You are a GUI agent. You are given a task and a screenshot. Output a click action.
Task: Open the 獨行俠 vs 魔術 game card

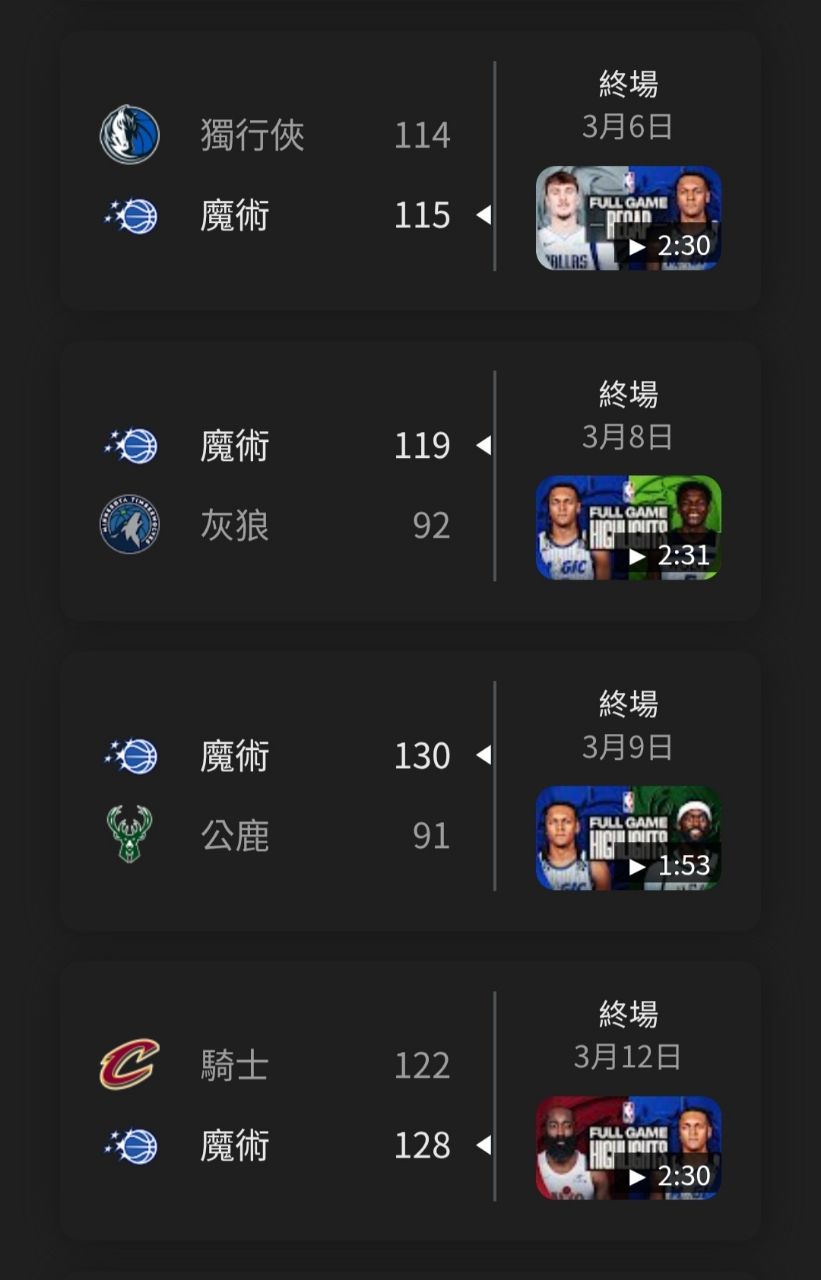click(x=275, y=175)
